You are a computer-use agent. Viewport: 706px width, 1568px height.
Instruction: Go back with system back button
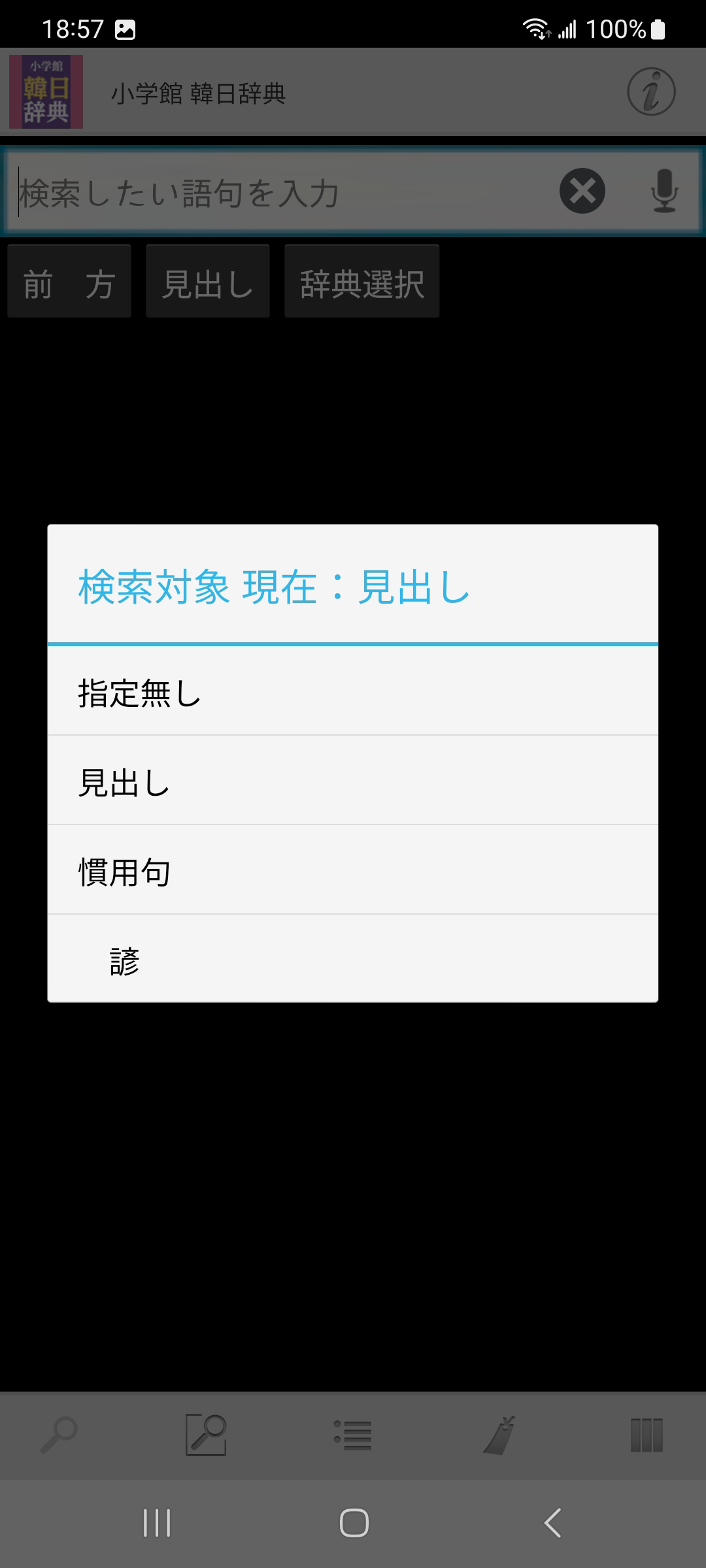pos(552,1523)
